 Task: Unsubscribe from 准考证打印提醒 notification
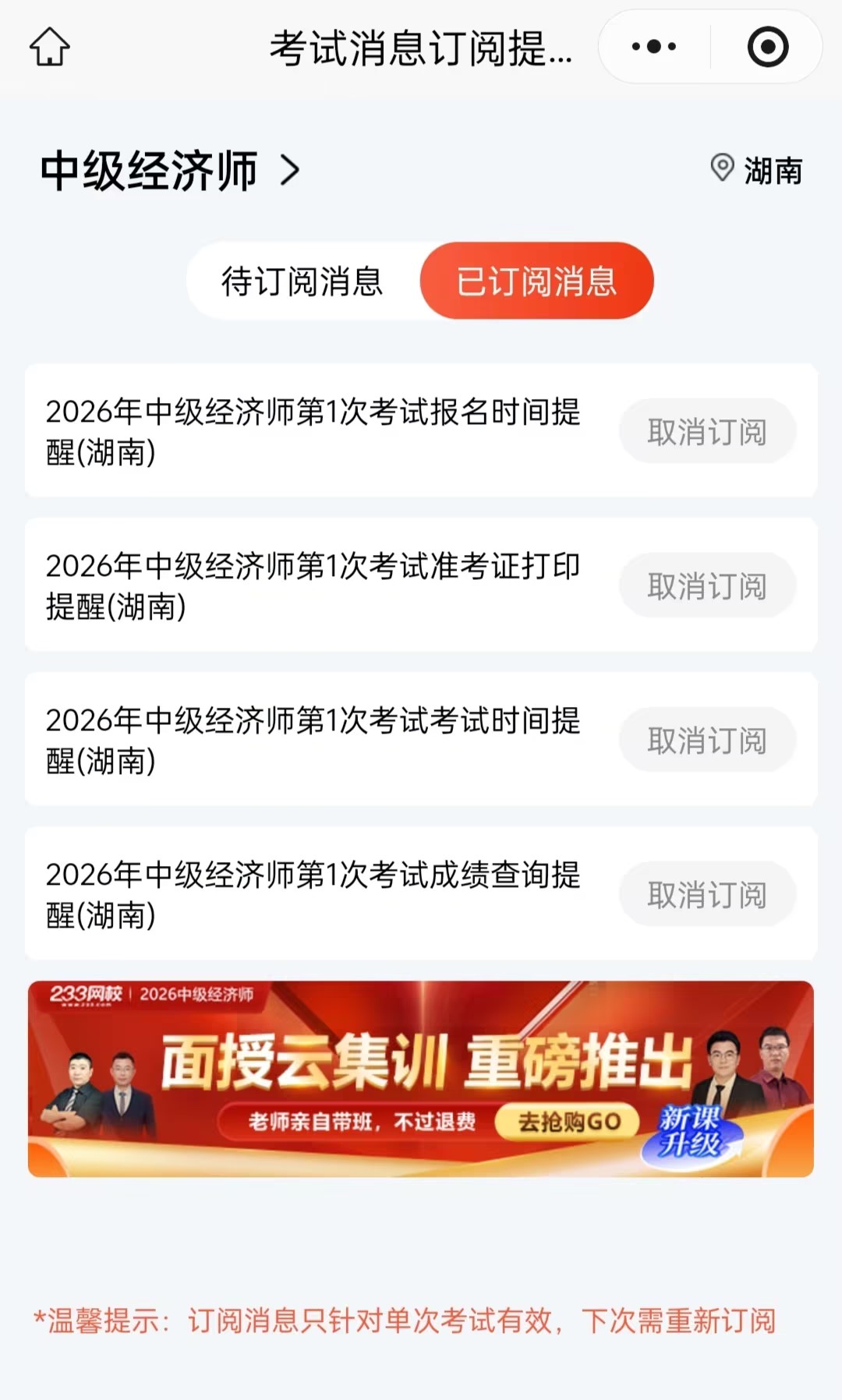[706, 585]
